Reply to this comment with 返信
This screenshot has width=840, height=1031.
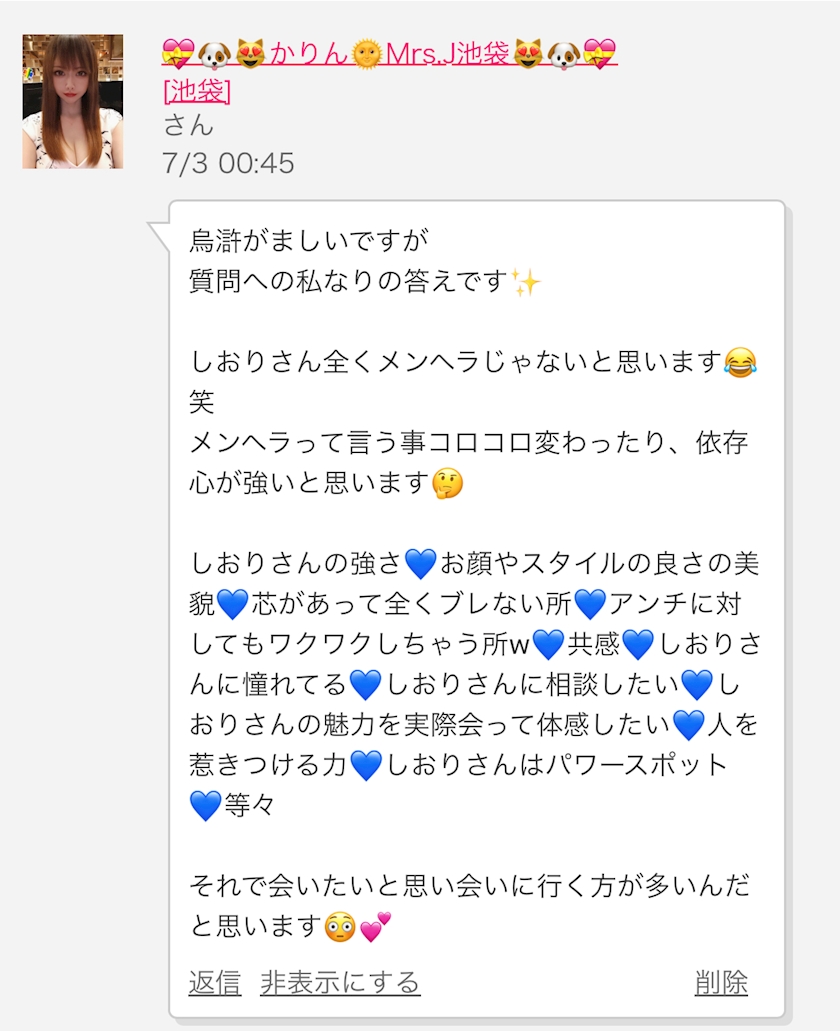(214, 983)
